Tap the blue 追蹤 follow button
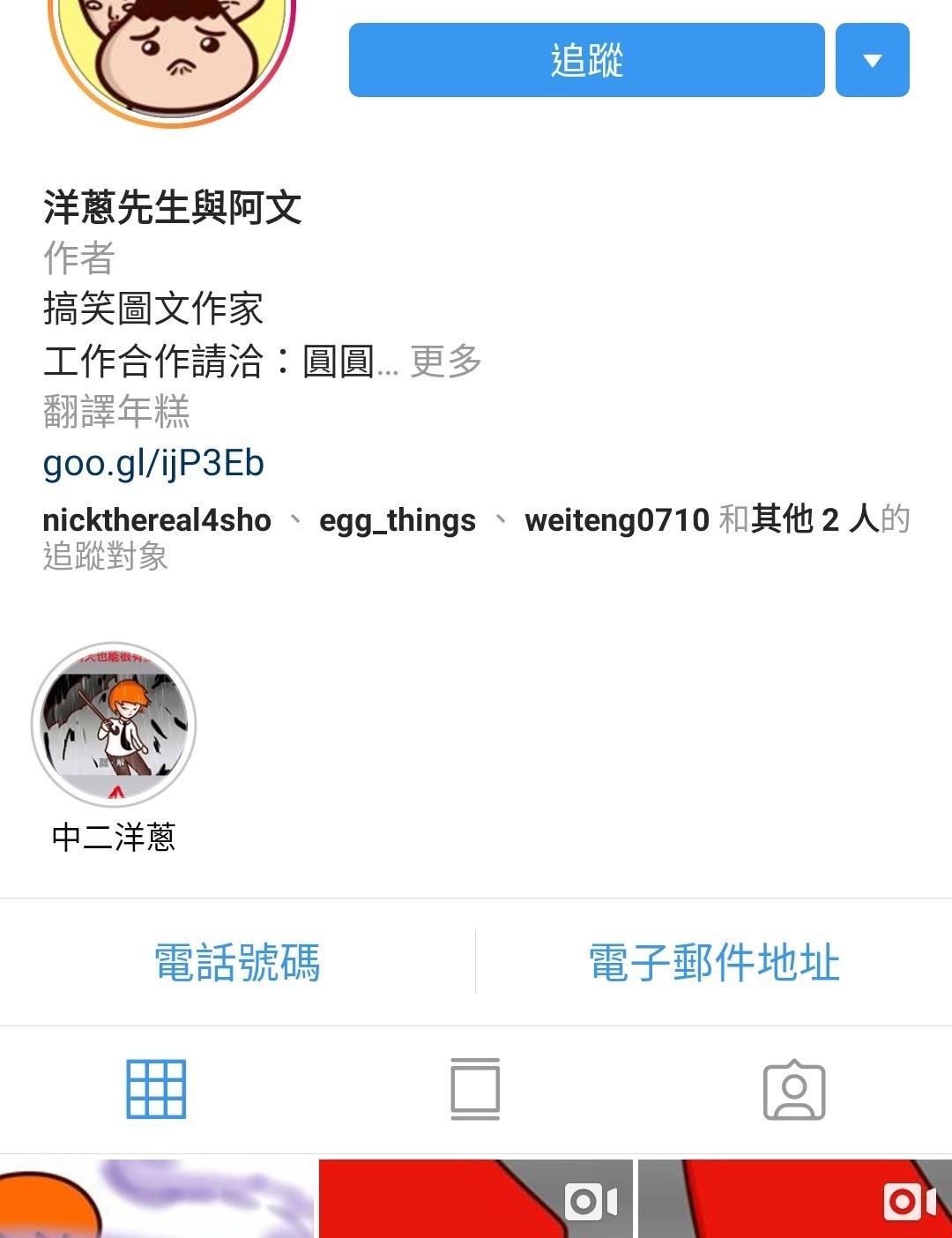This screenshot has height=1238, width=952. 586,60
